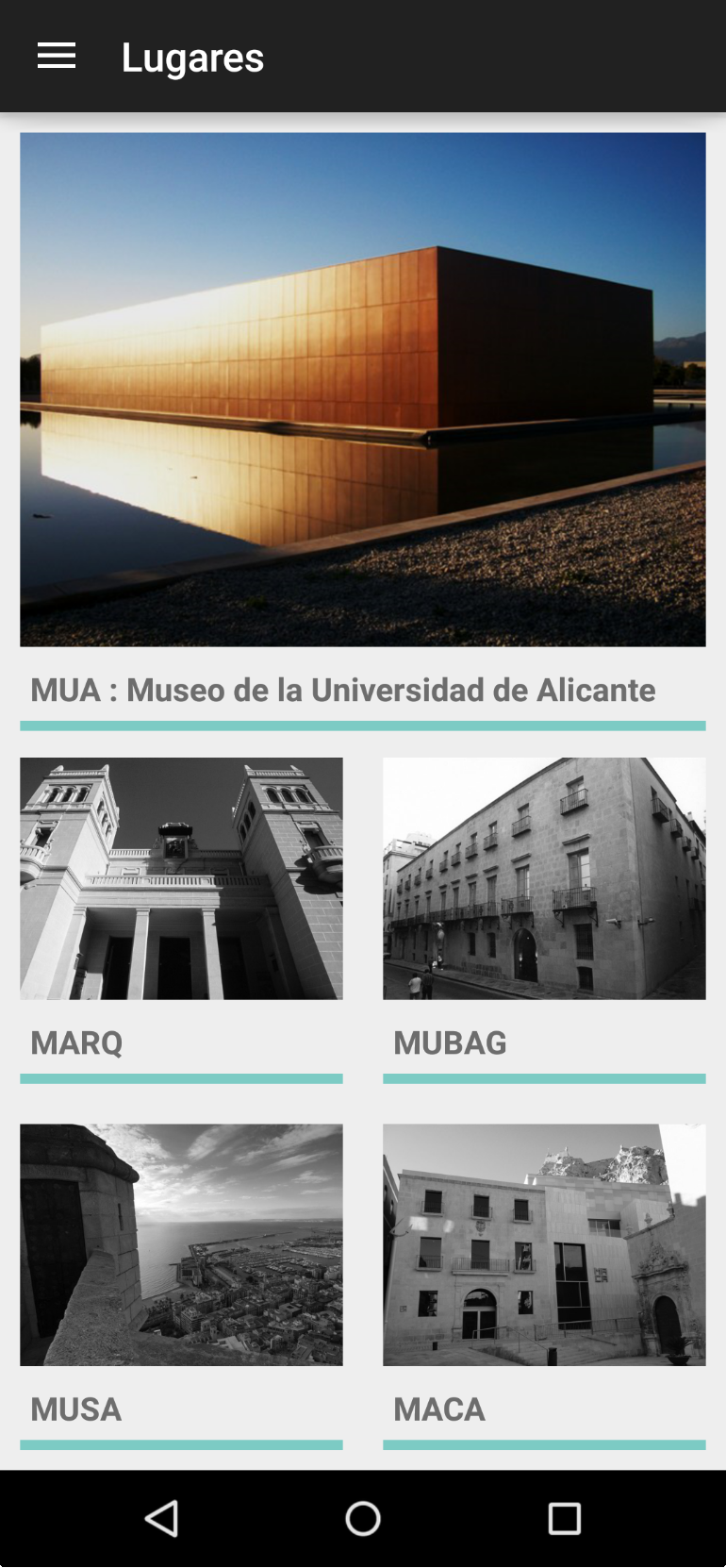View the MUSA place card
The height and width of the screenshot is (1568, 726).
point(181,1286)
